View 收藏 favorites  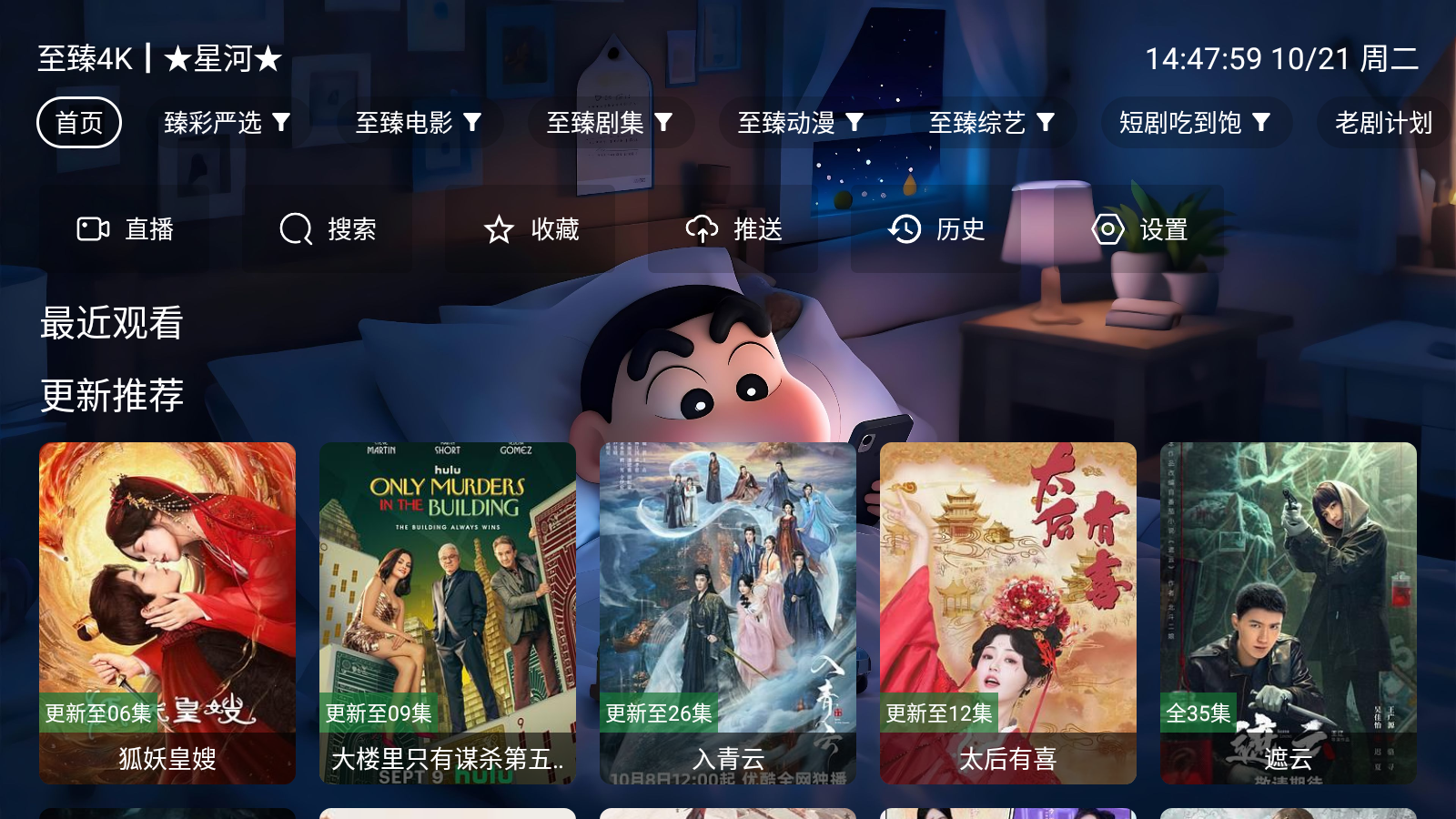531,229
